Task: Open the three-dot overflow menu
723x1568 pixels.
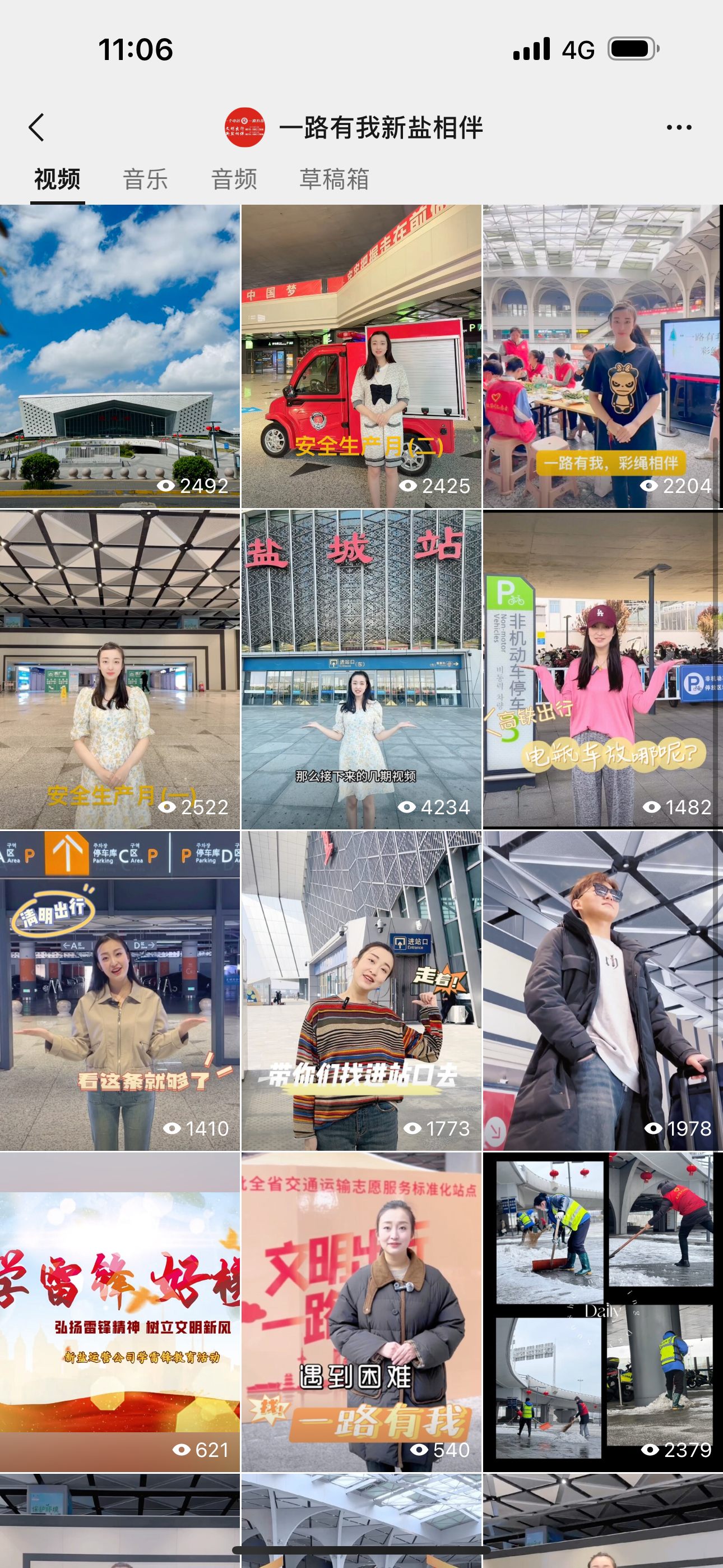Action: 679,128
